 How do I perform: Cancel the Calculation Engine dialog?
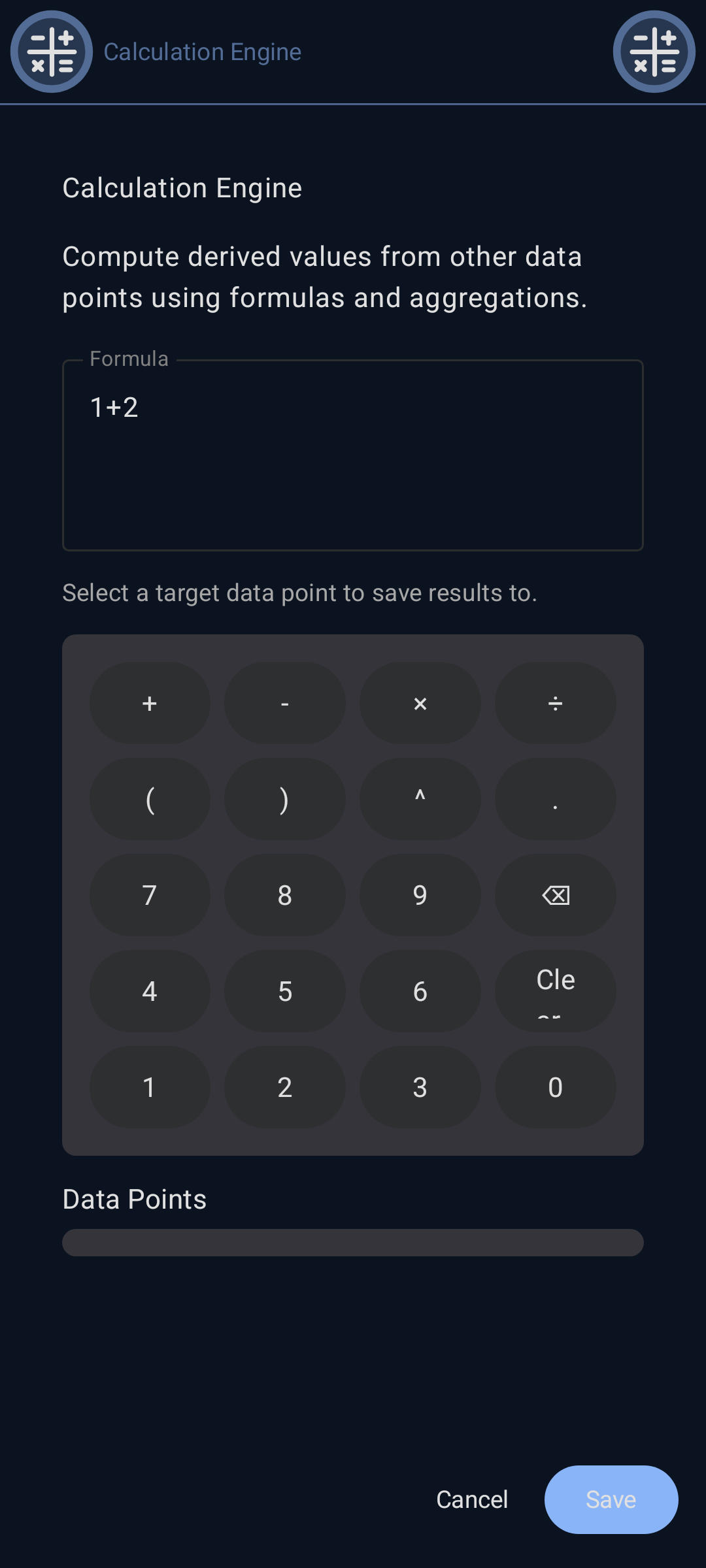click(472, 1499)
